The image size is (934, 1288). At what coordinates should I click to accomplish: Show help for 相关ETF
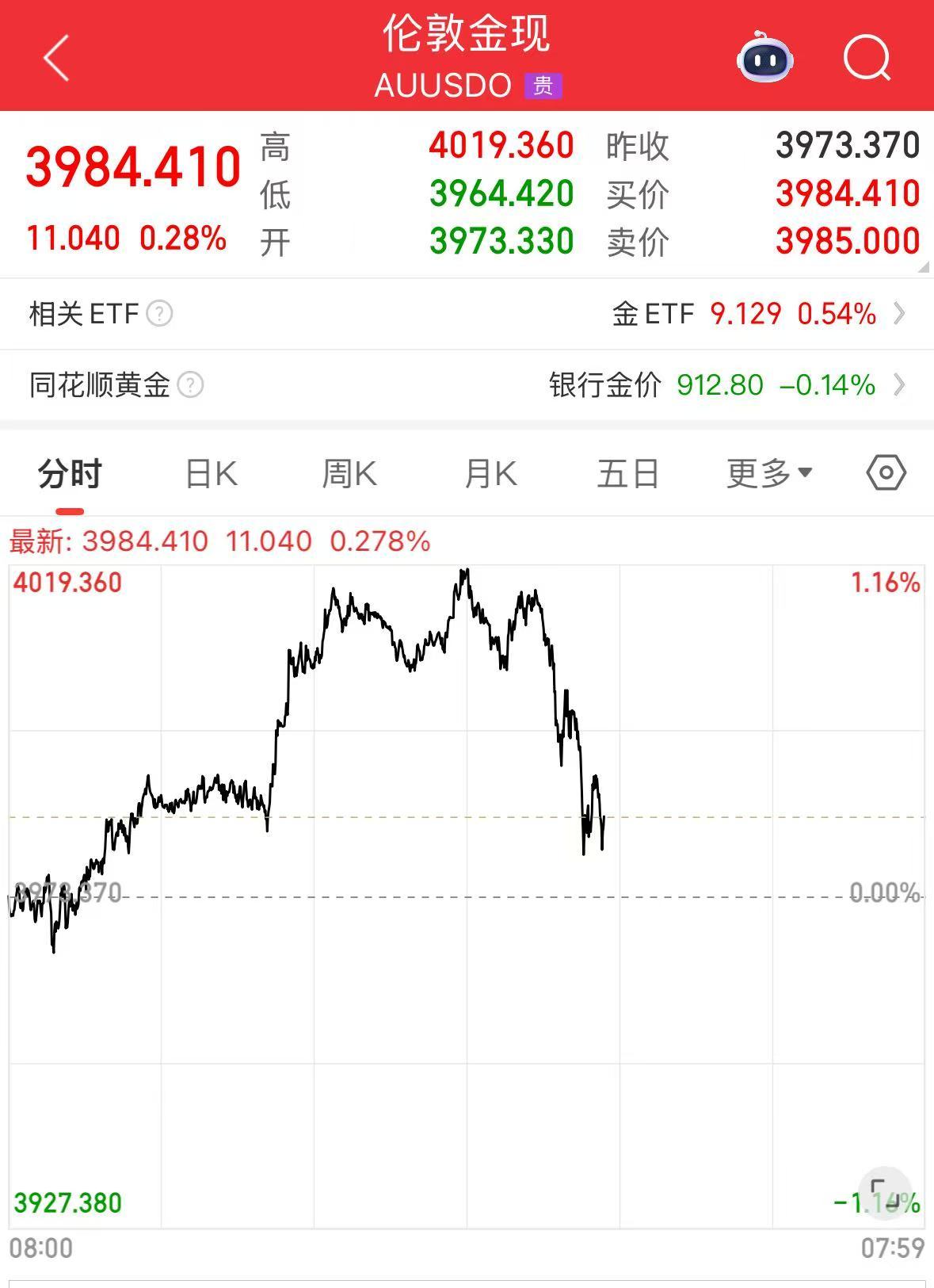(x=159, y=314)
